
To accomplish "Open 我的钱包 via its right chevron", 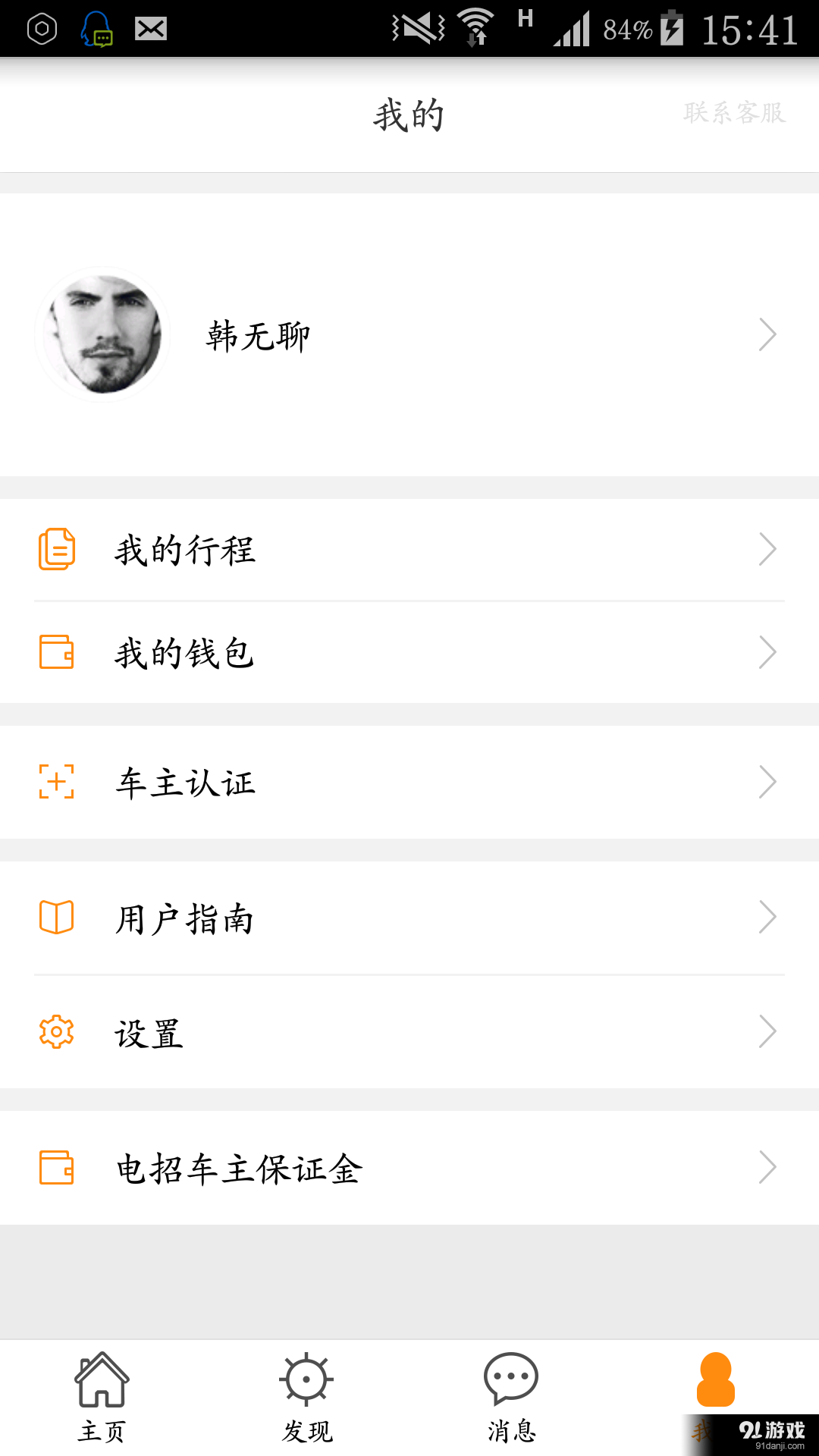I will click(x=767, y=652).
